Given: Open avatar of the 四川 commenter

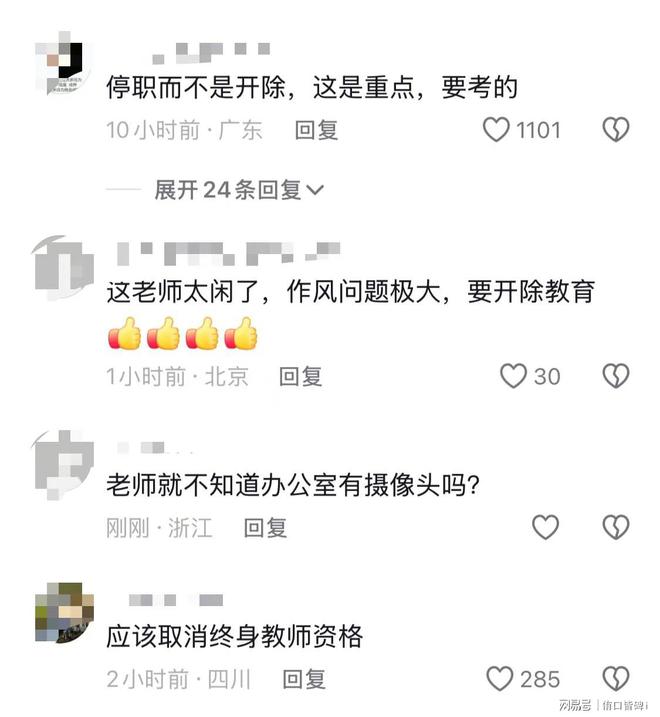Looking at the screenshot, I should (x=65, y=612).
